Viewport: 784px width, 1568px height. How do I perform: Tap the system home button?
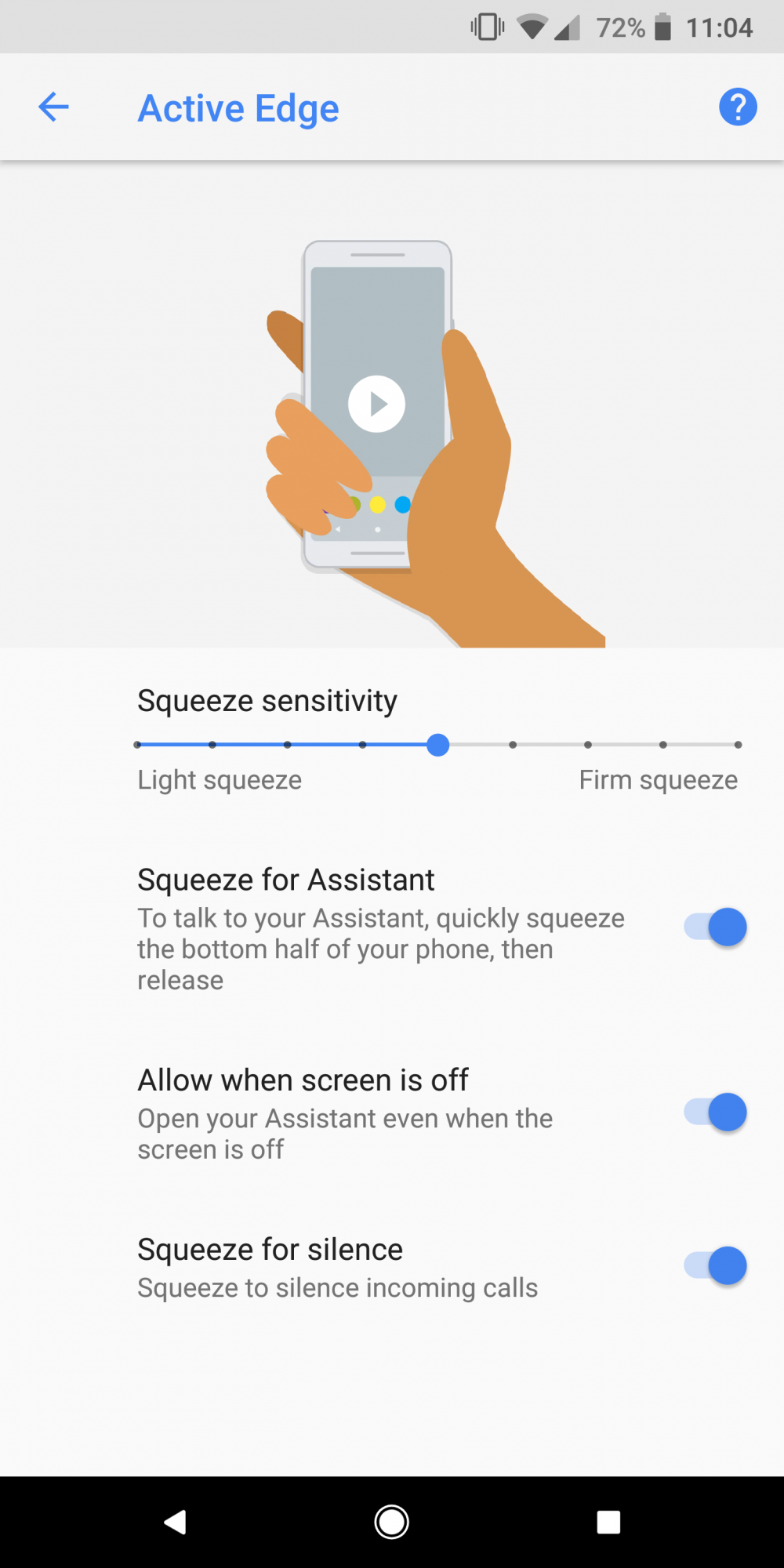pos(391,1523)
